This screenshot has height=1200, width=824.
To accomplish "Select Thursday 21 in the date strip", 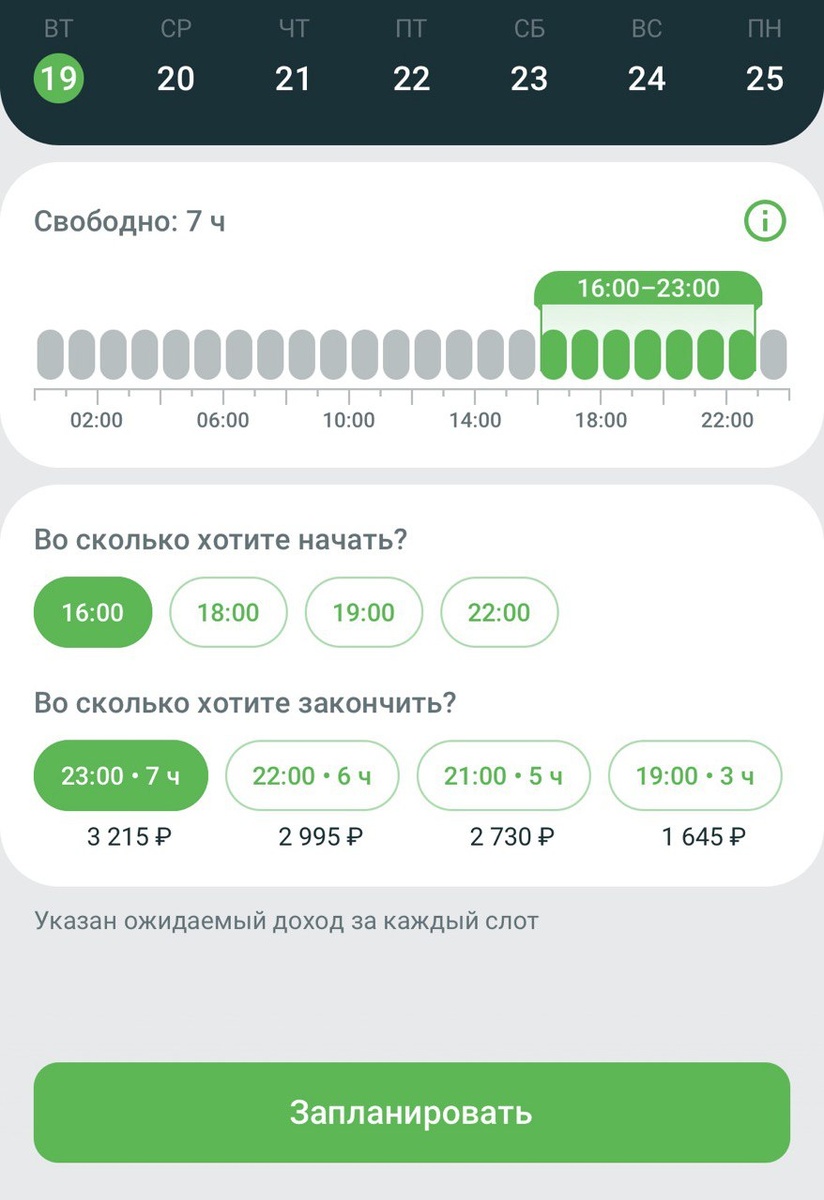I will (294, 78).
